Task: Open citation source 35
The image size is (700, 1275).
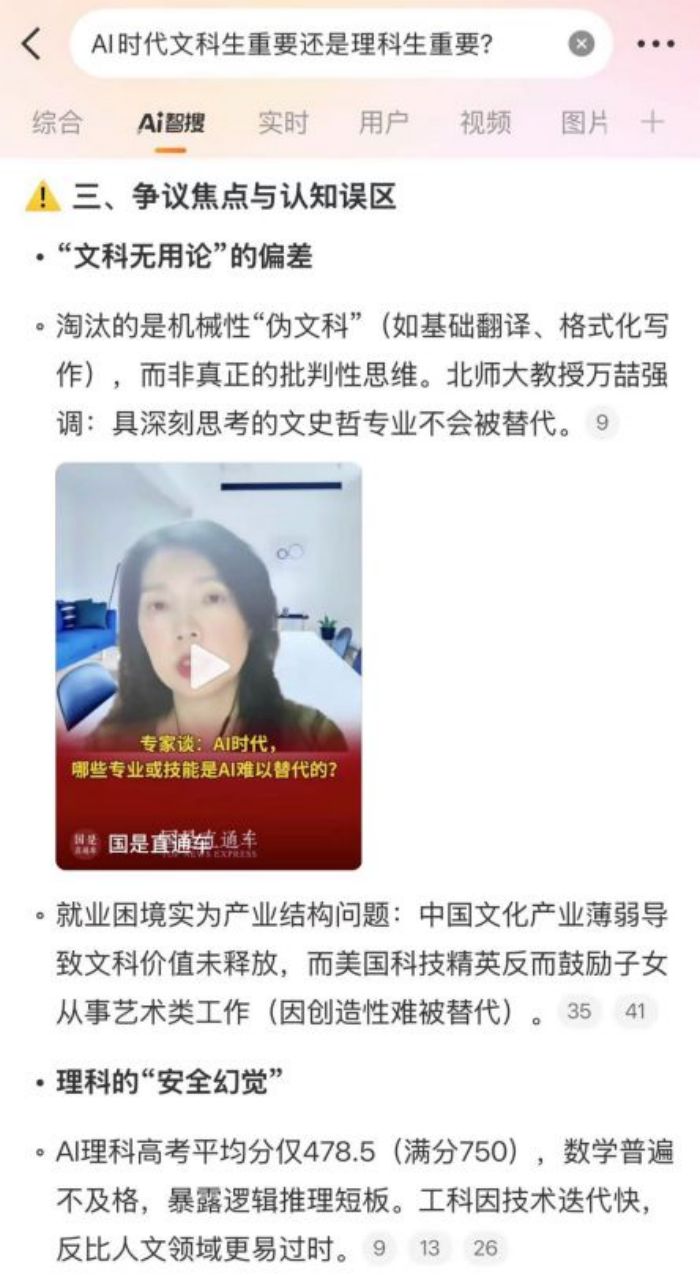Action: (x=579, y=1011)
